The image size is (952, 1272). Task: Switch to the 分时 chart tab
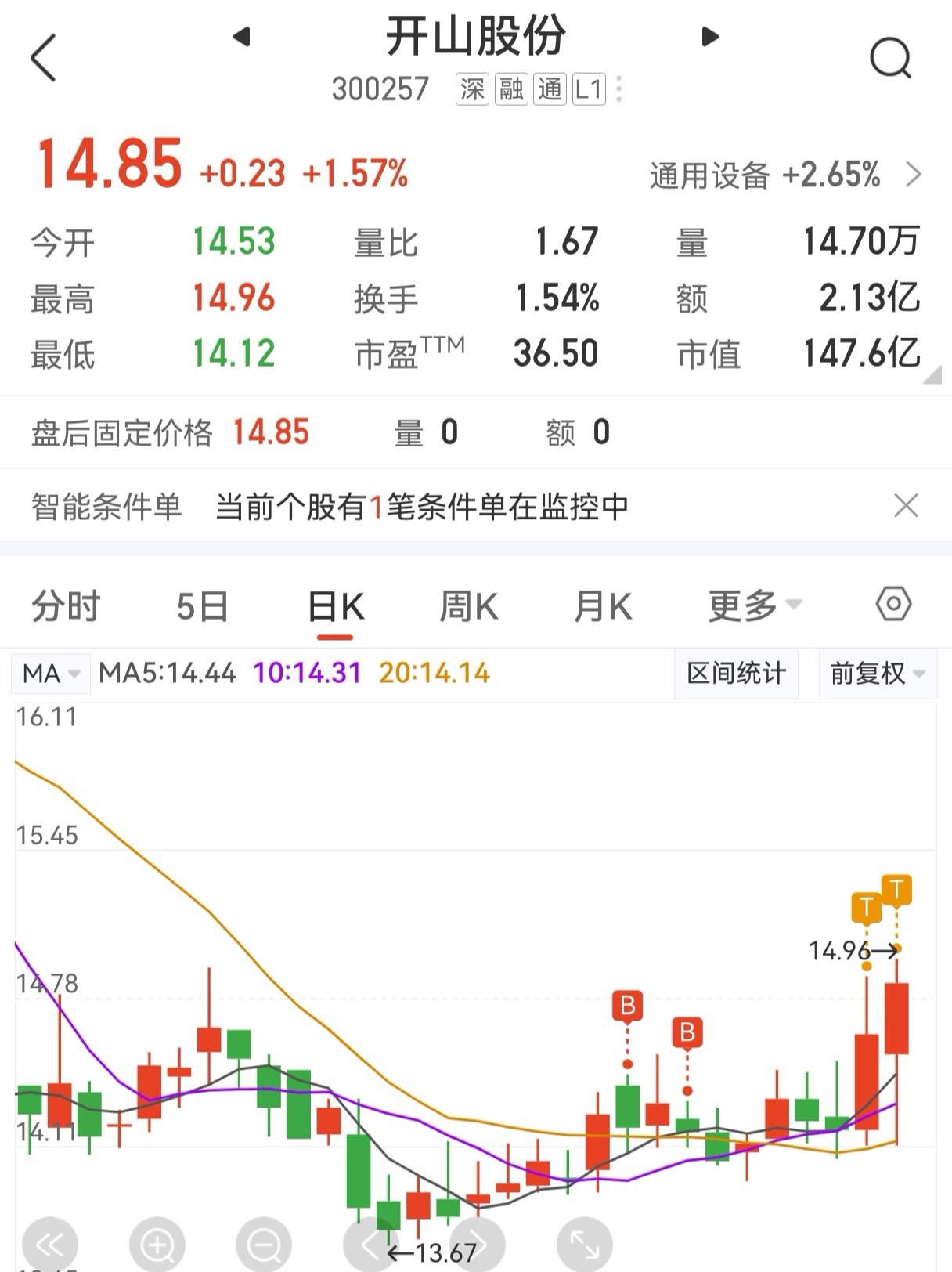pos(66,607)
